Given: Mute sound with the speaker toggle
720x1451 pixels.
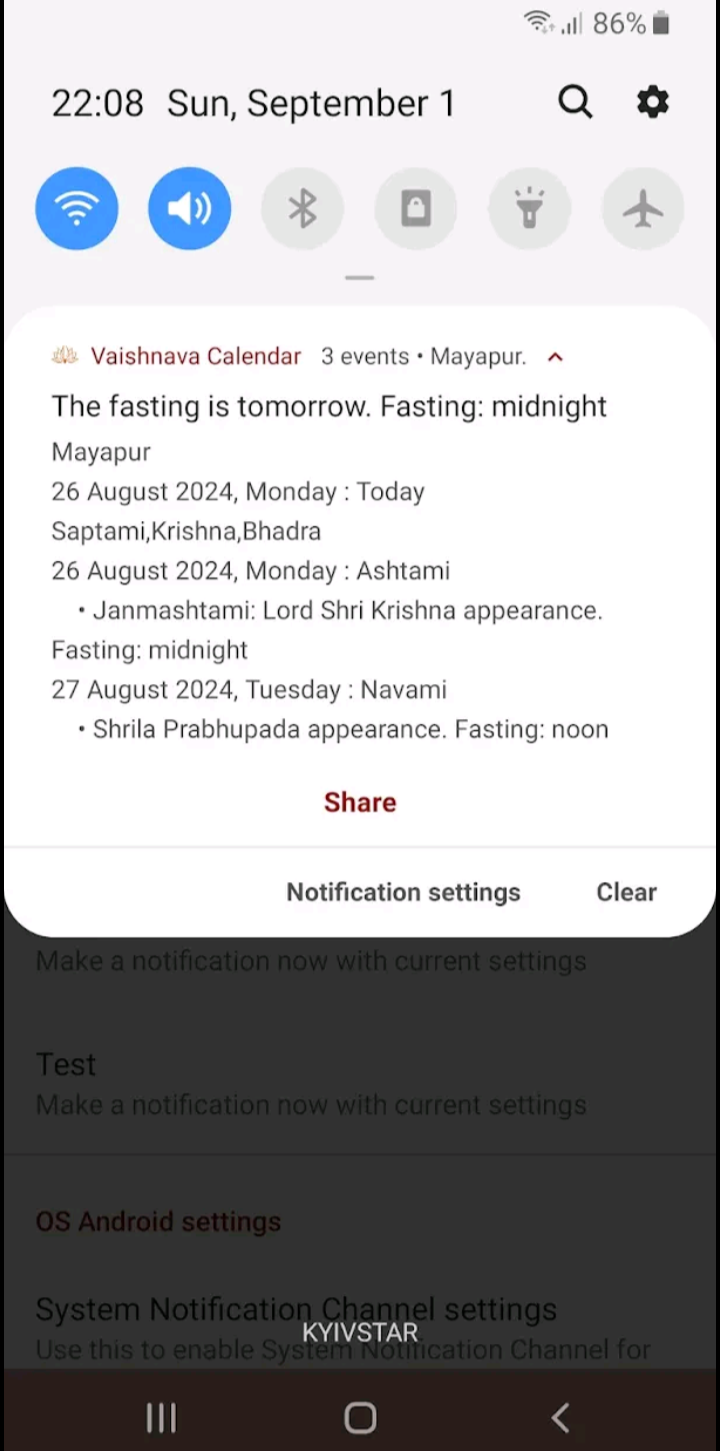Looking at the screenshot, I should 190,208.
